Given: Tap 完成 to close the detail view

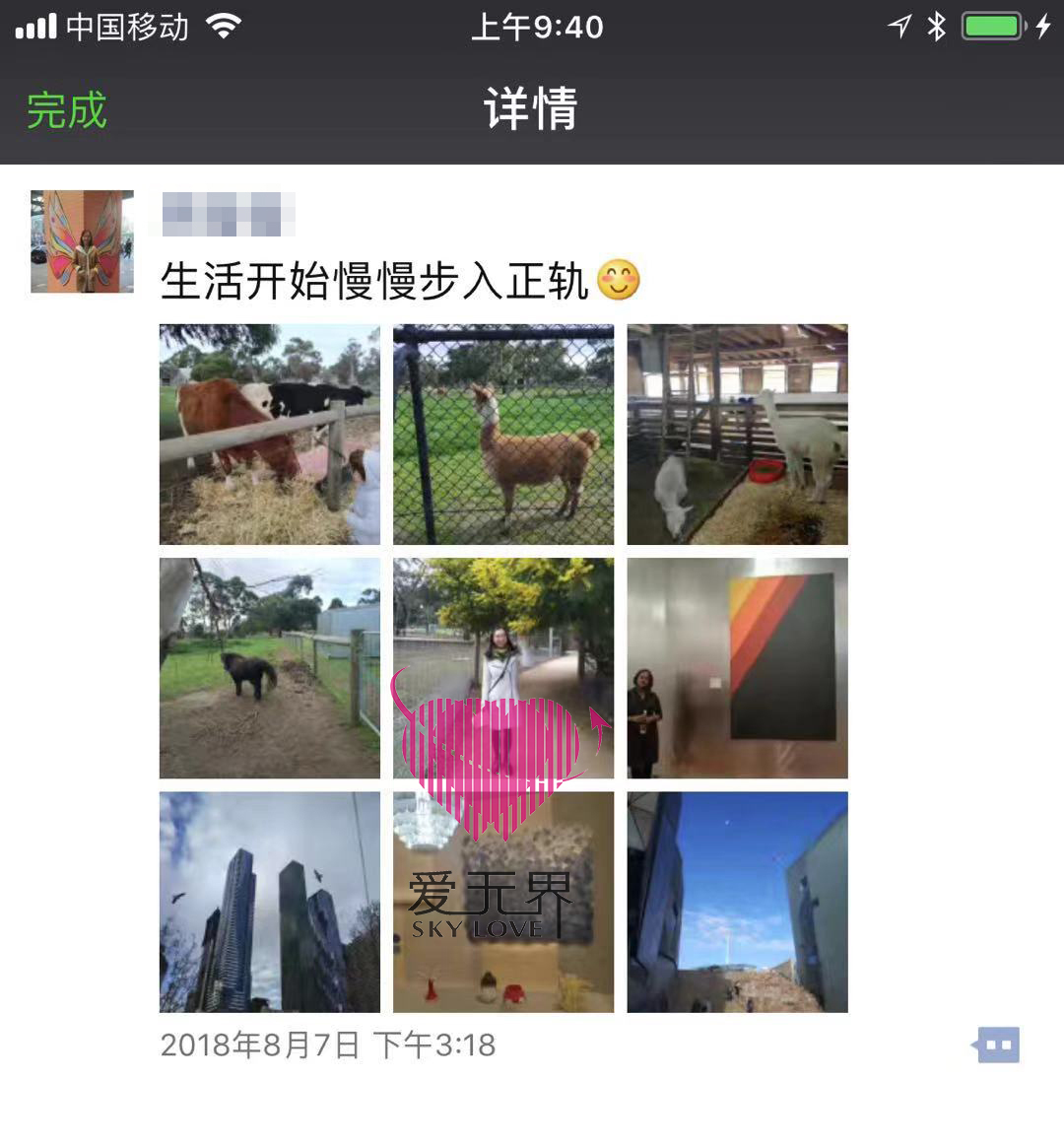Looking at the screenshot, I should (66, 110).
